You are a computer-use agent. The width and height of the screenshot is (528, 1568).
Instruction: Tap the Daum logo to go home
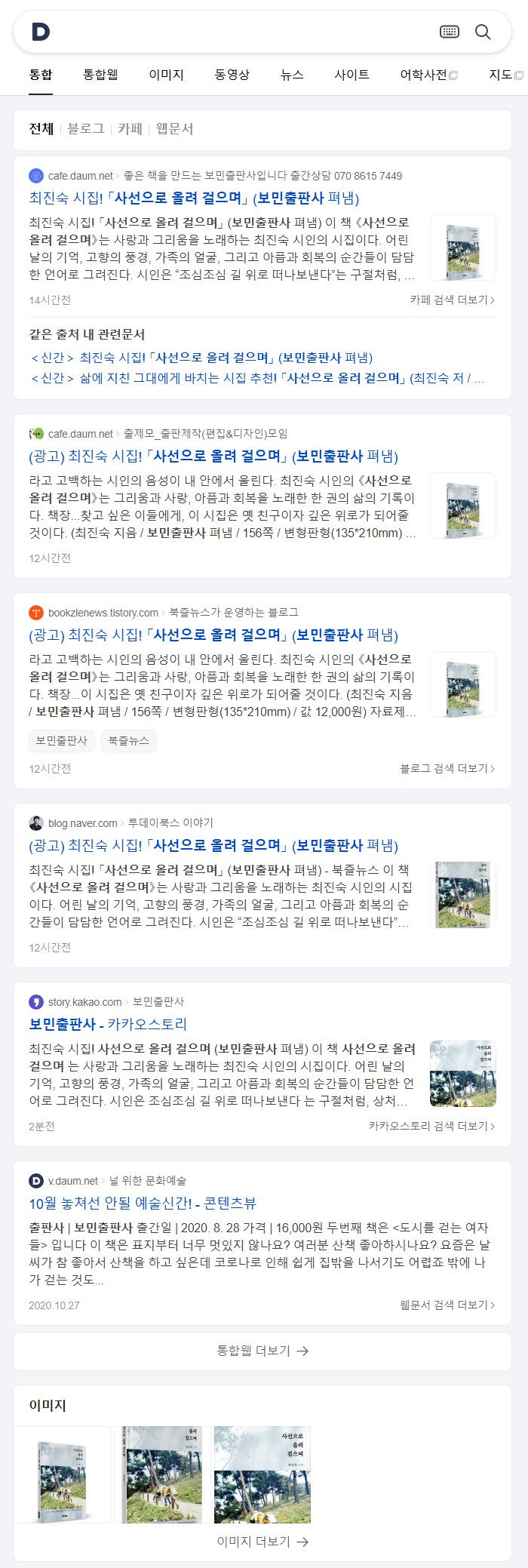point(41,32)
